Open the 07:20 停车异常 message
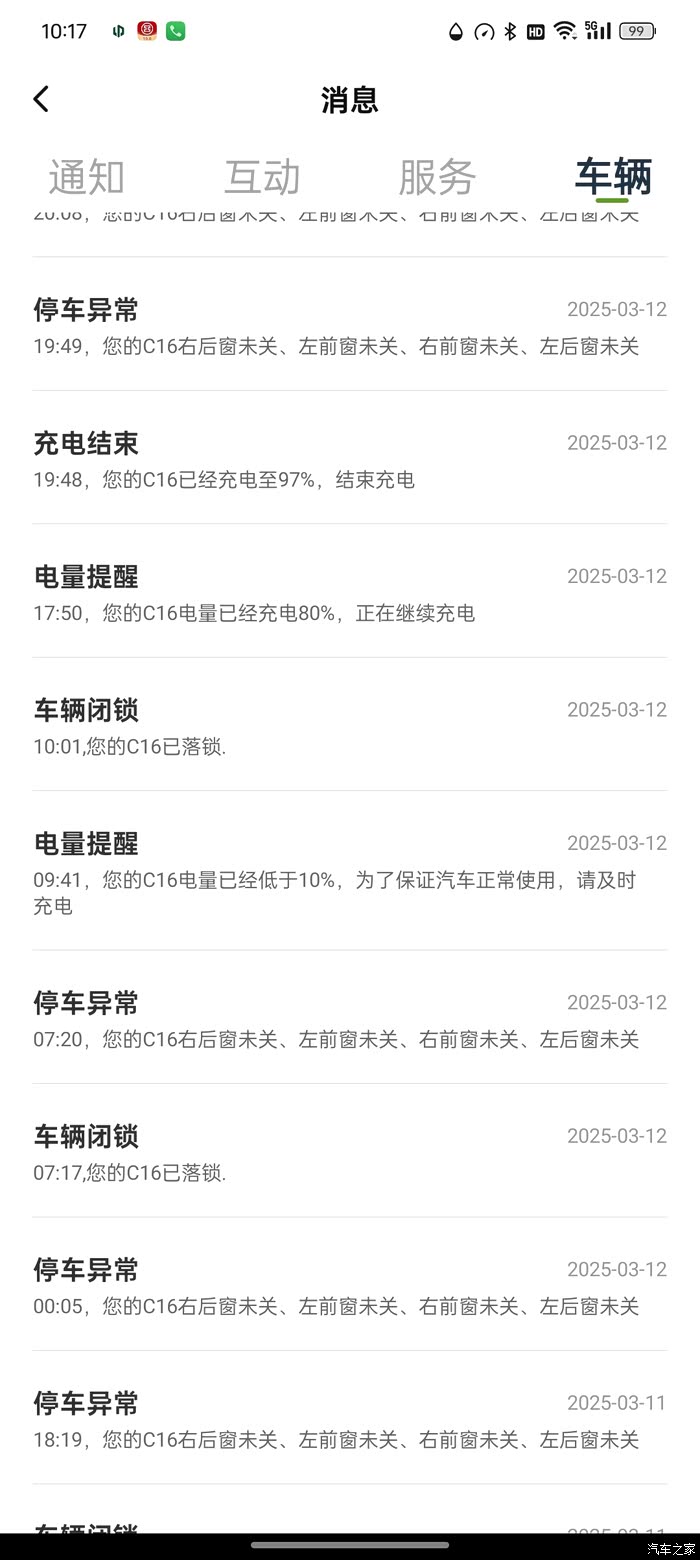 click(349, 1019)
